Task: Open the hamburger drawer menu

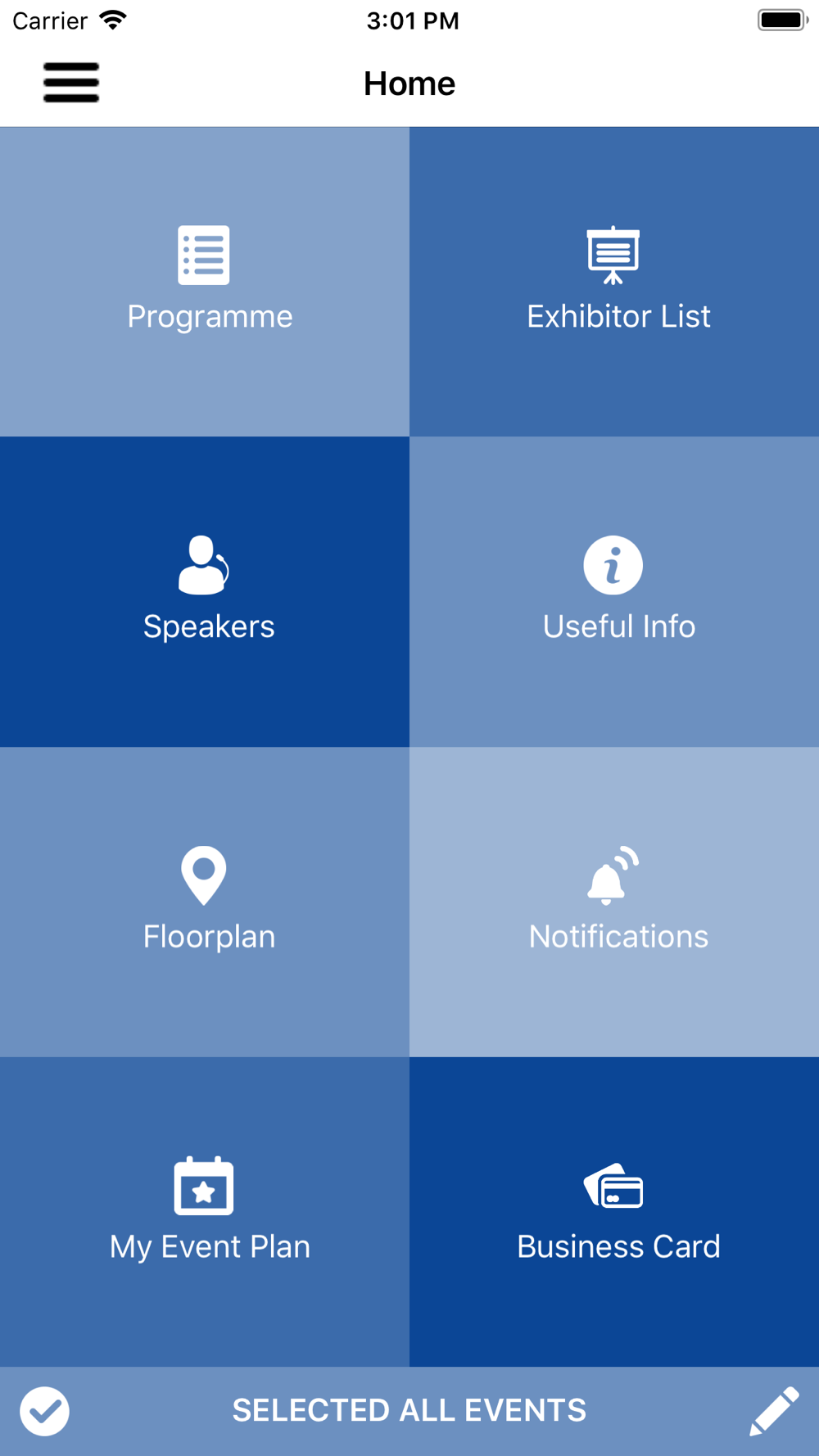Action: 71,83
